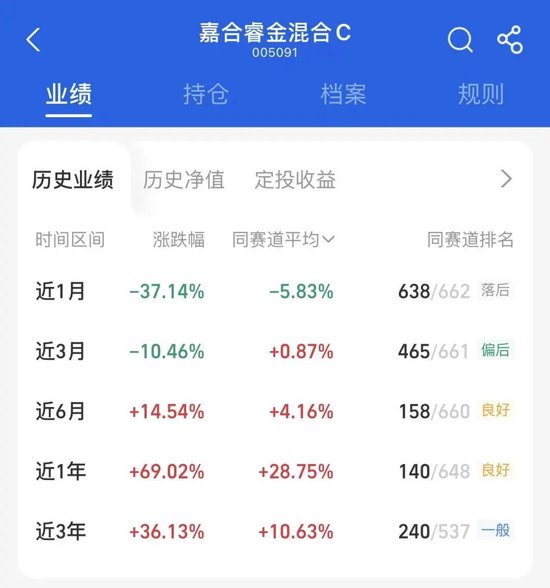This screenshot has height=588, width=550.
Task: Switch to the 持仓 tab
Action: (x=206, y=94)
